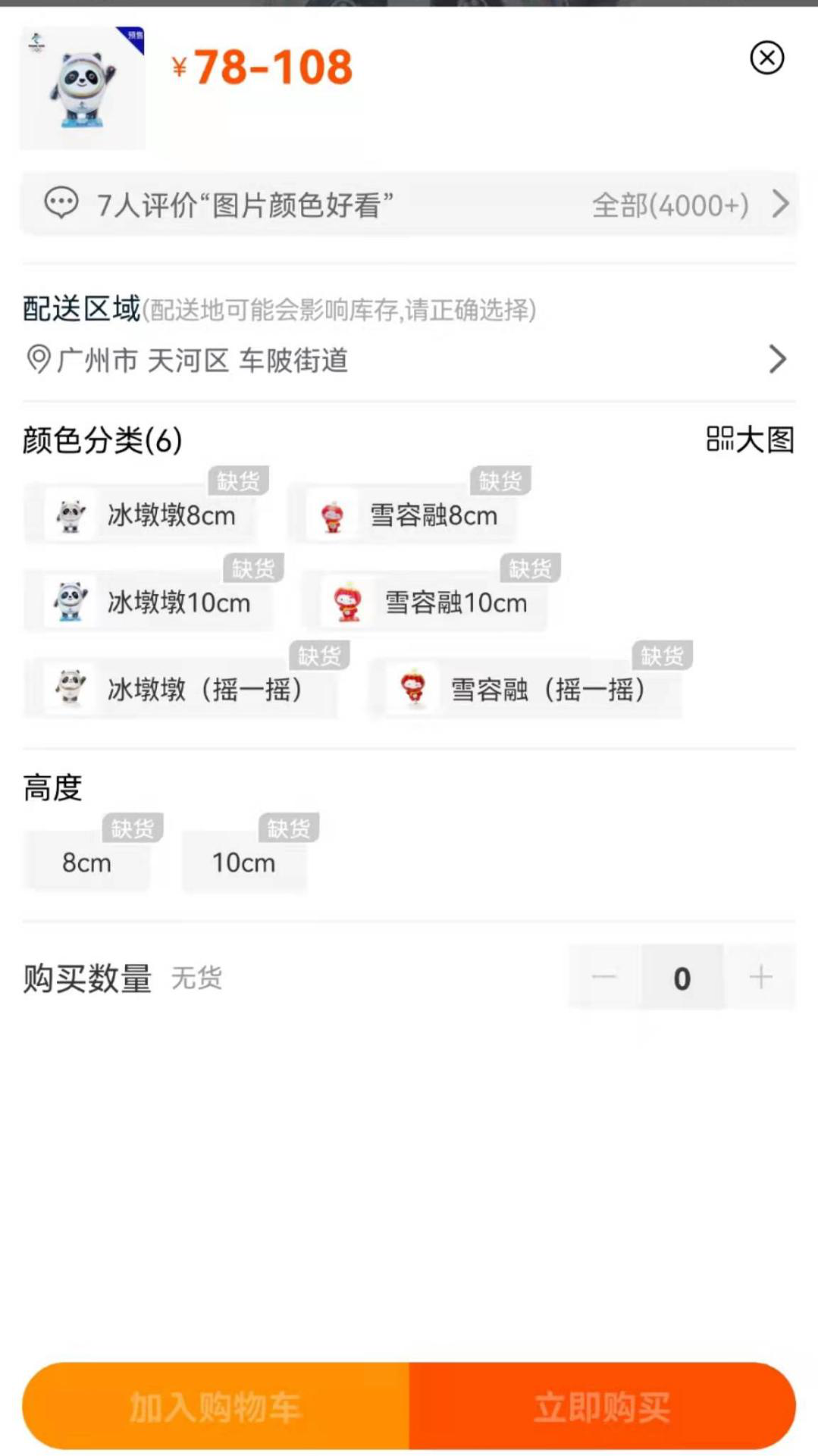Viewport: 818px width, 1456px height.
Task: Decrease purchase quantity with minus
Action: [x=604, y=977]
